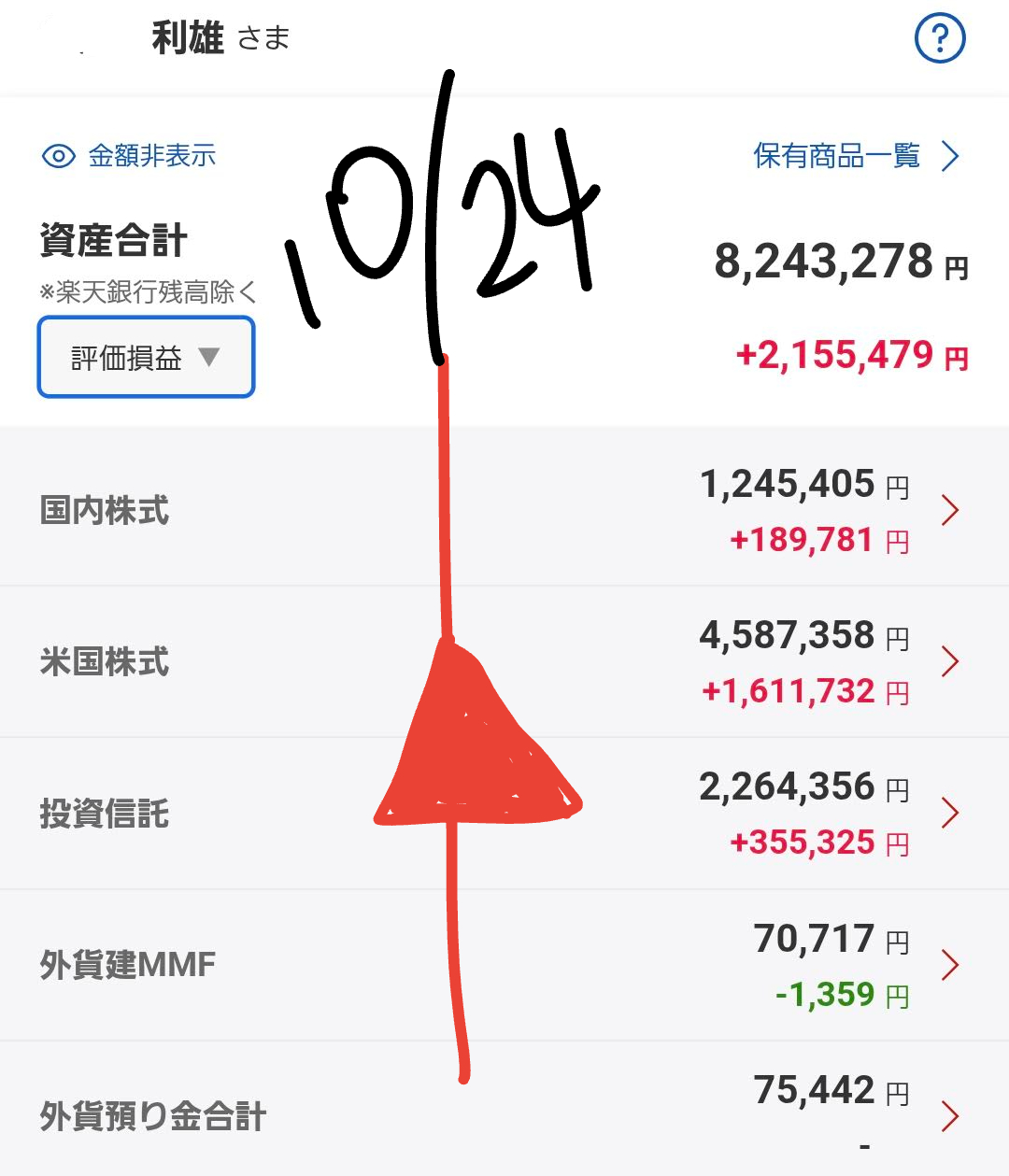Expand the 評価損益 dropdown
This screenshot has width=1009, height=1176.
(x=146, y=358)
